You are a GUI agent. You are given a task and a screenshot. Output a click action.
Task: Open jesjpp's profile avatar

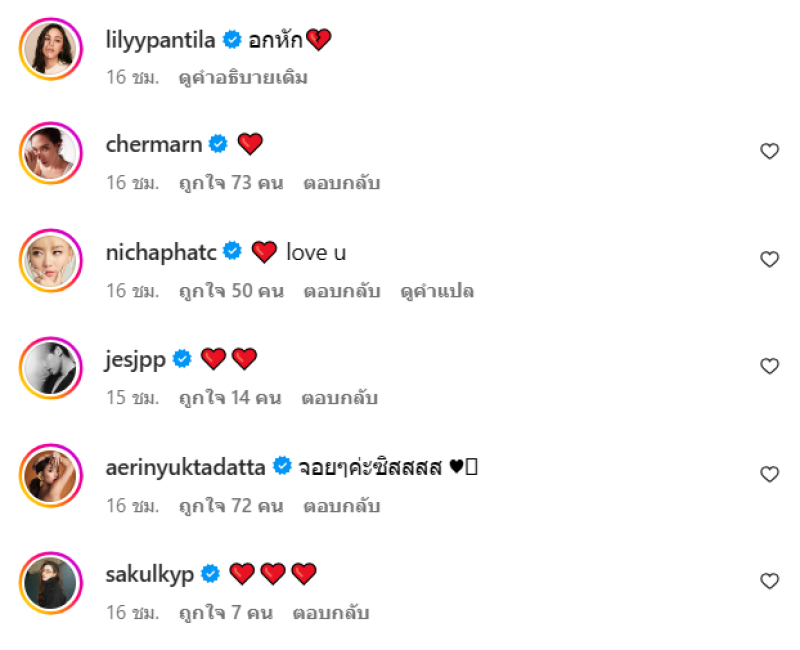point(50,368)
